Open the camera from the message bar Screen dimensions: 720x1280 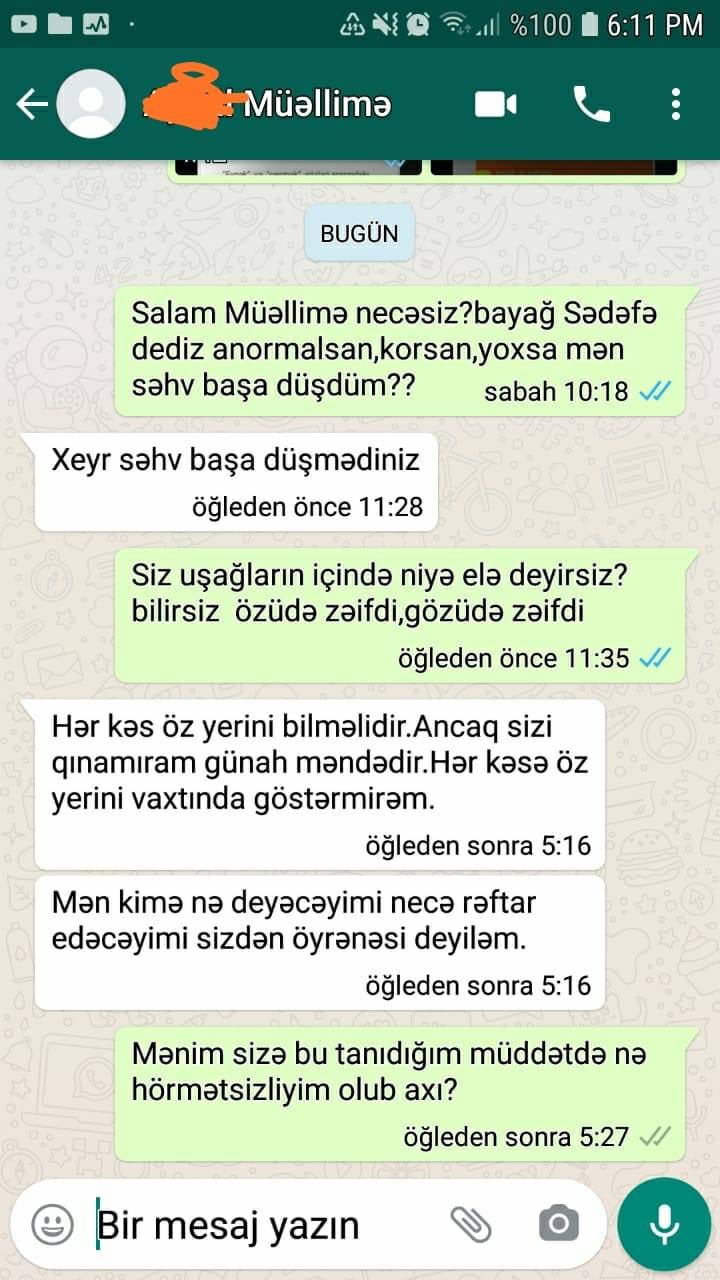[558, 1223]
